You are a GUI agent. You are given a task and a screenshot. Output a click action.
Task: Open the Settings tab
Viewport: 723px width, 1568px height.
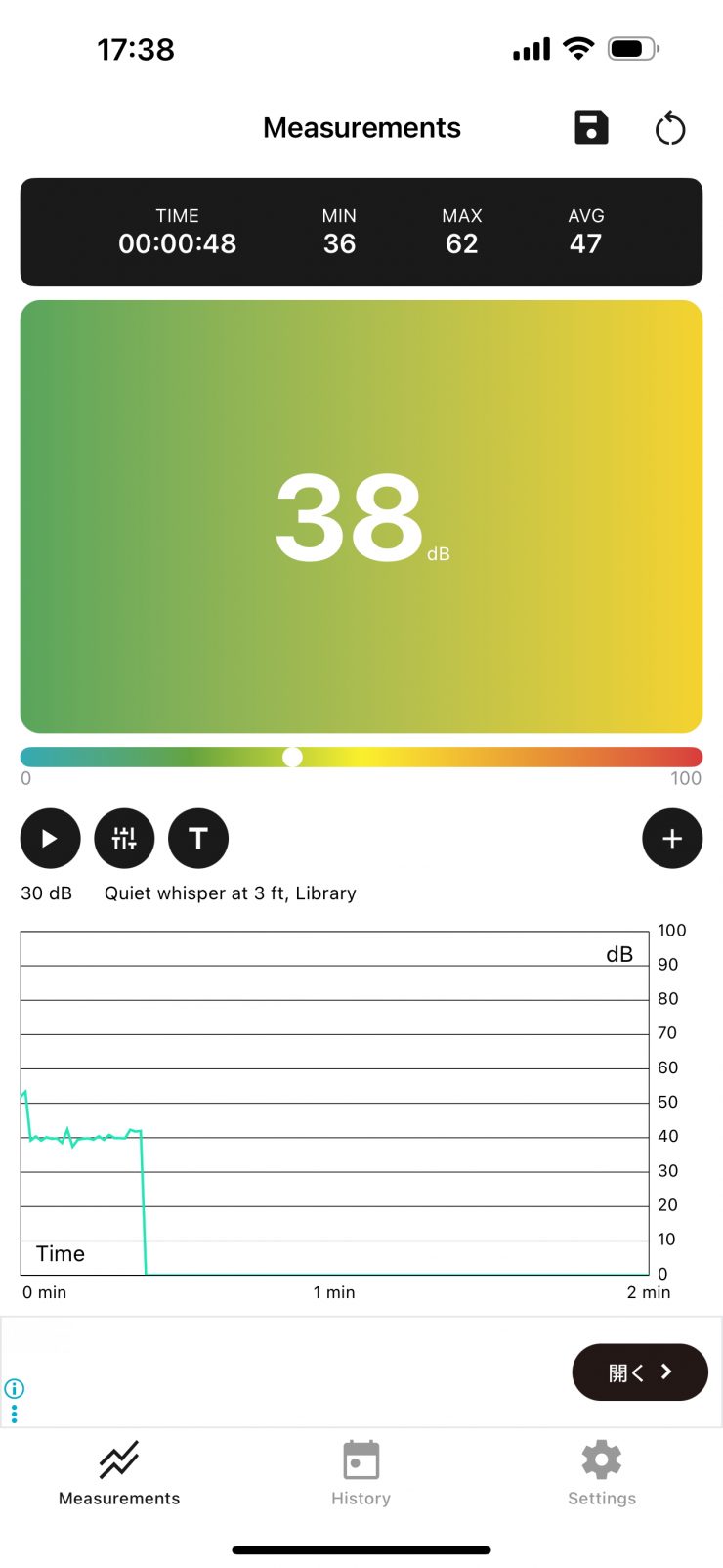[601, 1472]
